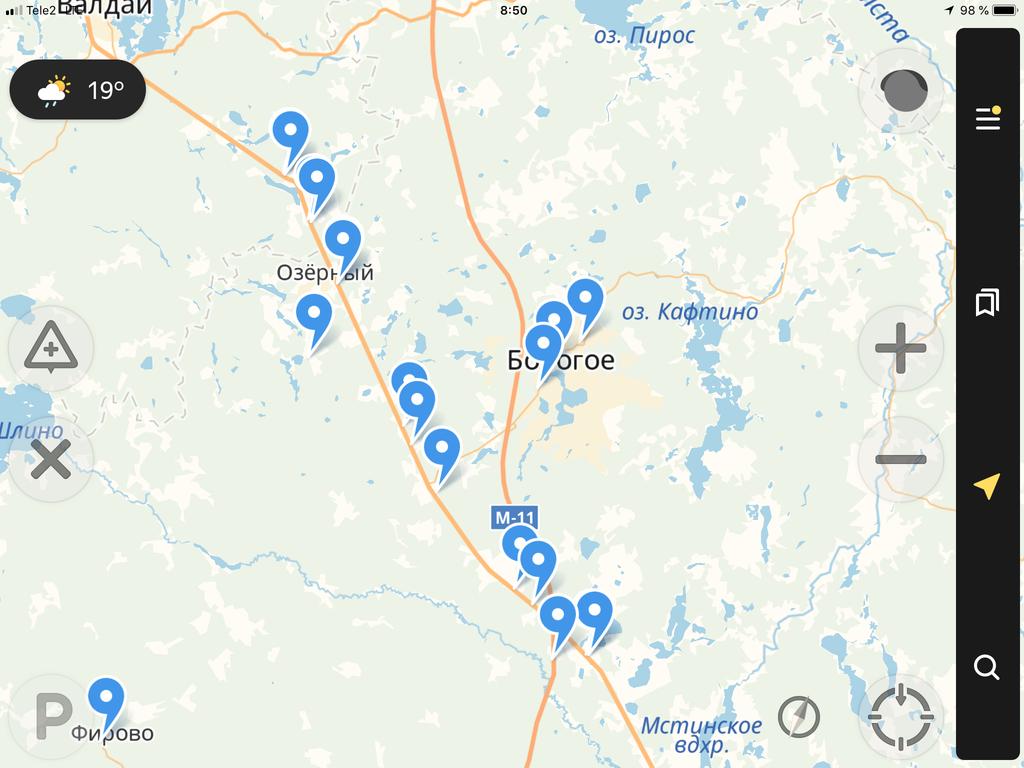
Task: Show parking layer on map
Action: (52, 716)
